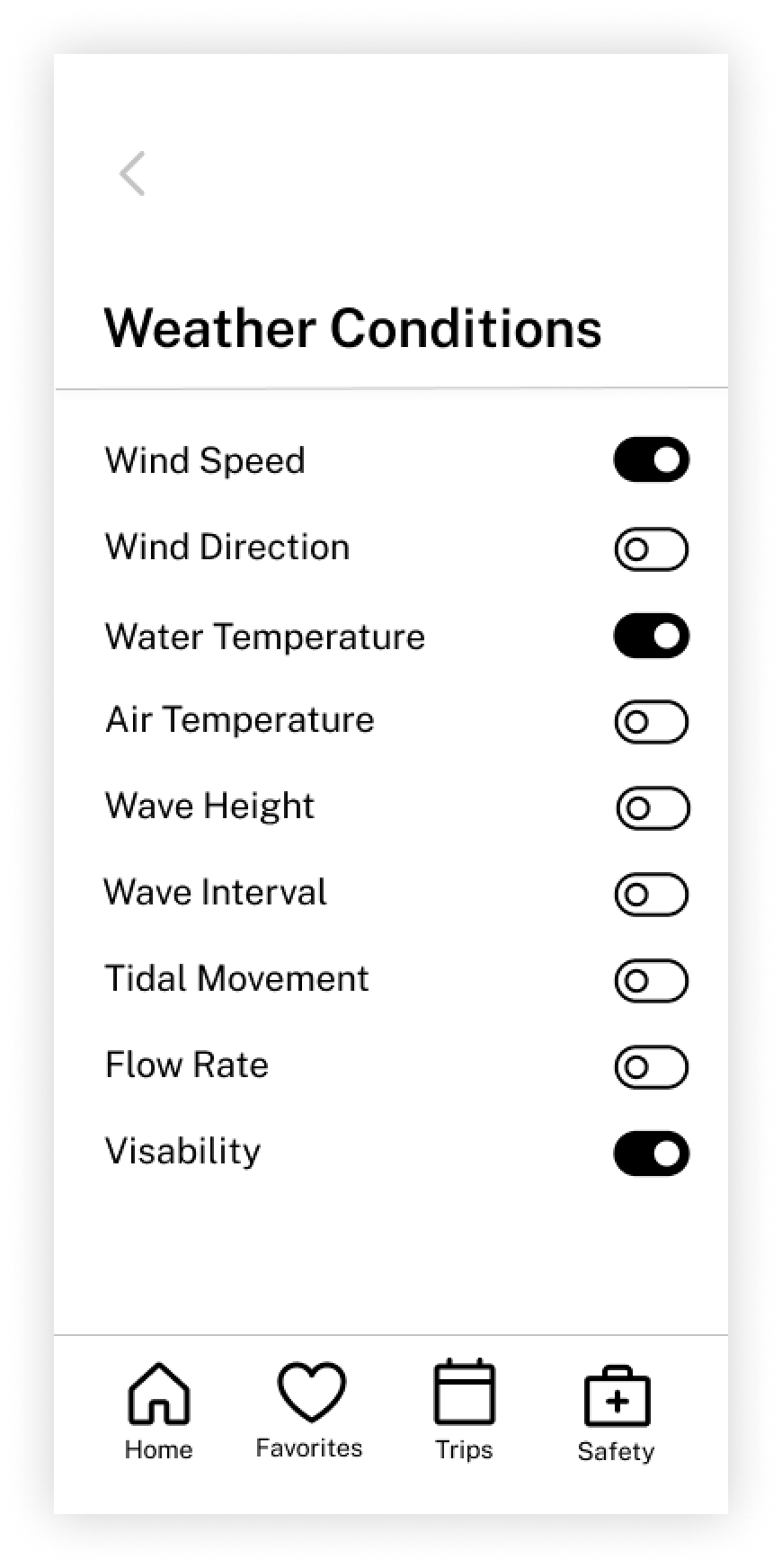Screen dimensions: 782x1568
Task: Toggle Tidal Movement on
Action: click(x=652, y=981)
